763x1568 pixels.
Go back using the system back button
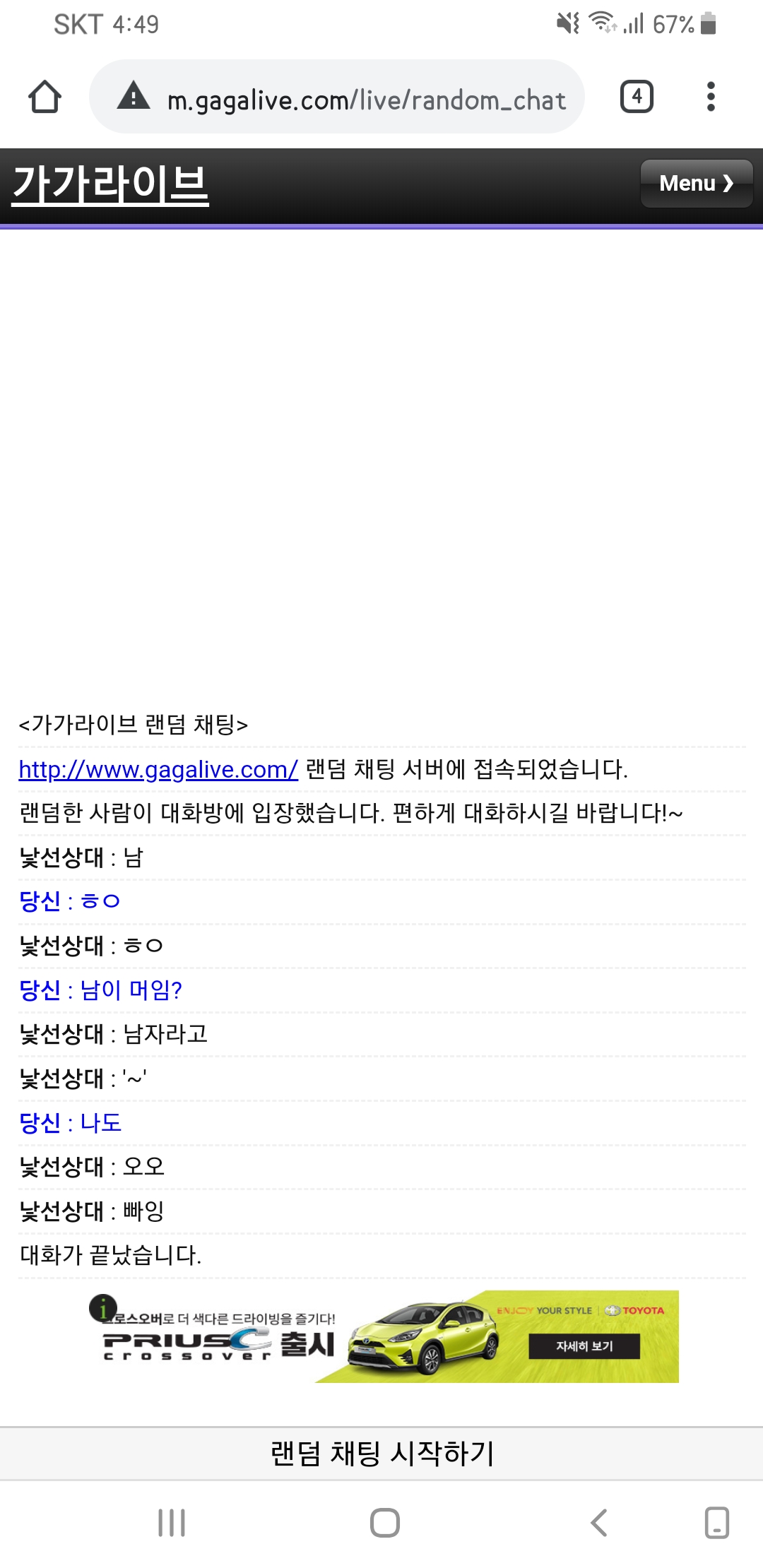(598, 1523)
